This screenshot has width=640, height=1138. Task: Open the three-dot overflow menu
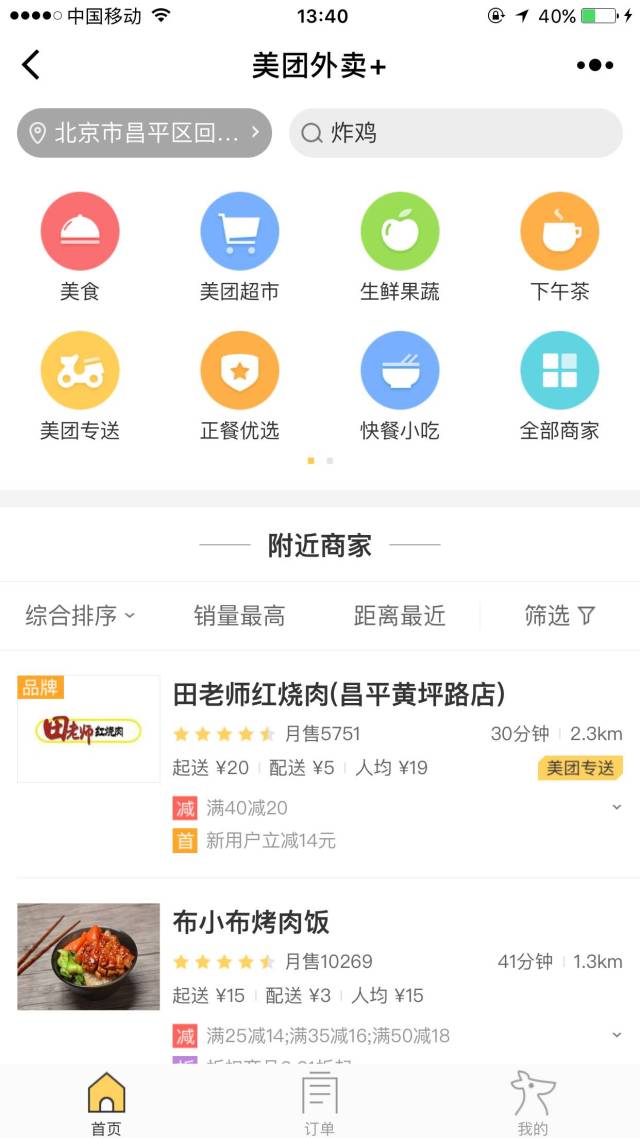pos(595,66)
